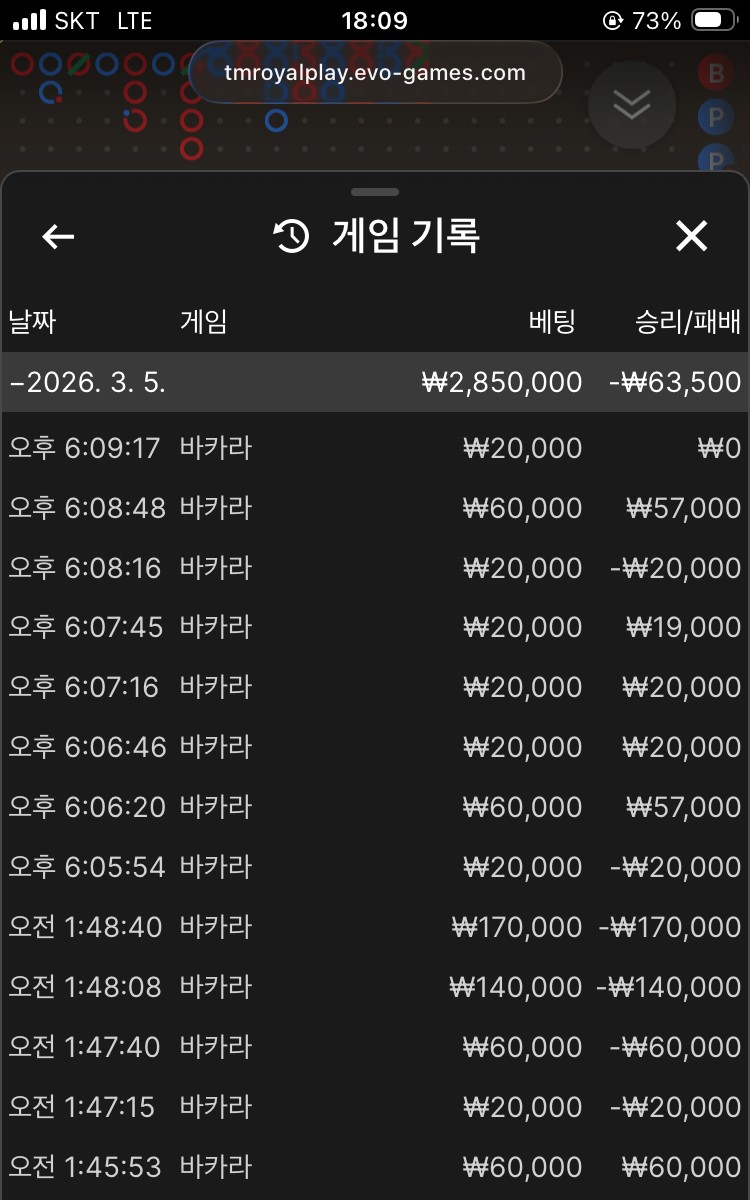750x1200 pixels.
Task: Open the 오전 1:48:40 바카라 record
Action: 375,927
